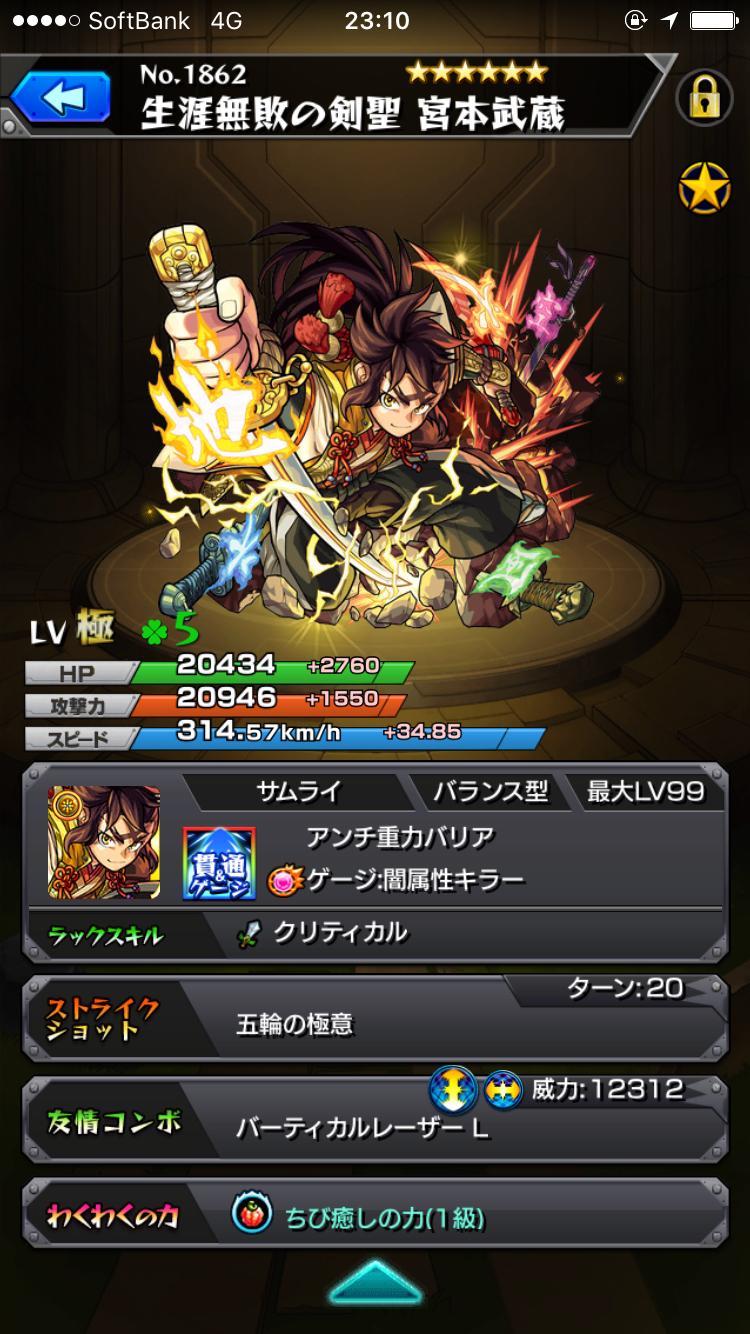The height and width of the screenshot is (1334, 750).
Task: Tap the cyan up arrow at bottom
Action: pyautogui.click(x=374, y=1284)
